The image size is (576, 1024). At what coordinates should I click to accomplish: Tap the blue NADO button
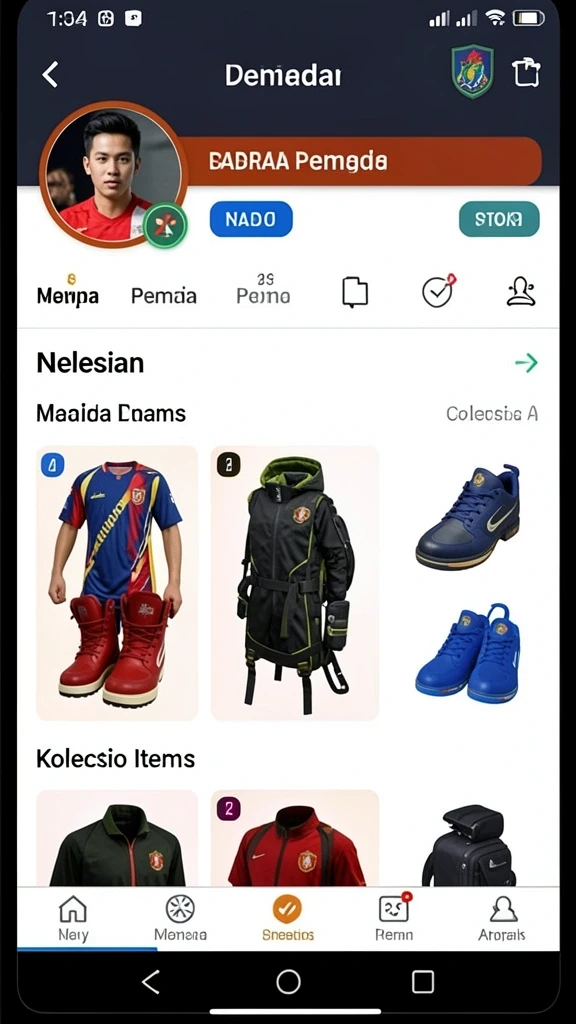[251, 219]
